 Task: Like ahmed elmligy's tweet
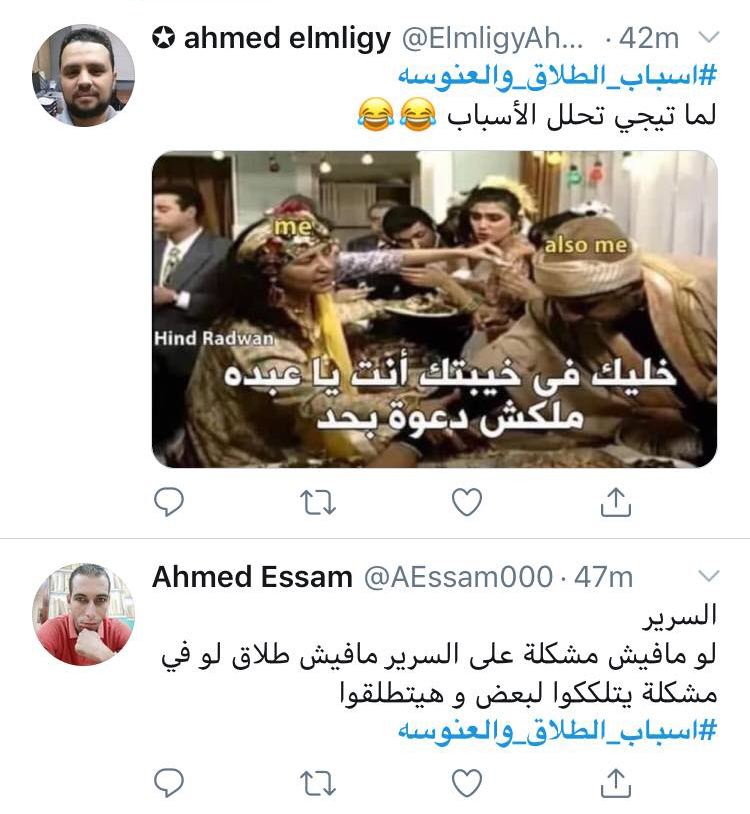[467, 502]
